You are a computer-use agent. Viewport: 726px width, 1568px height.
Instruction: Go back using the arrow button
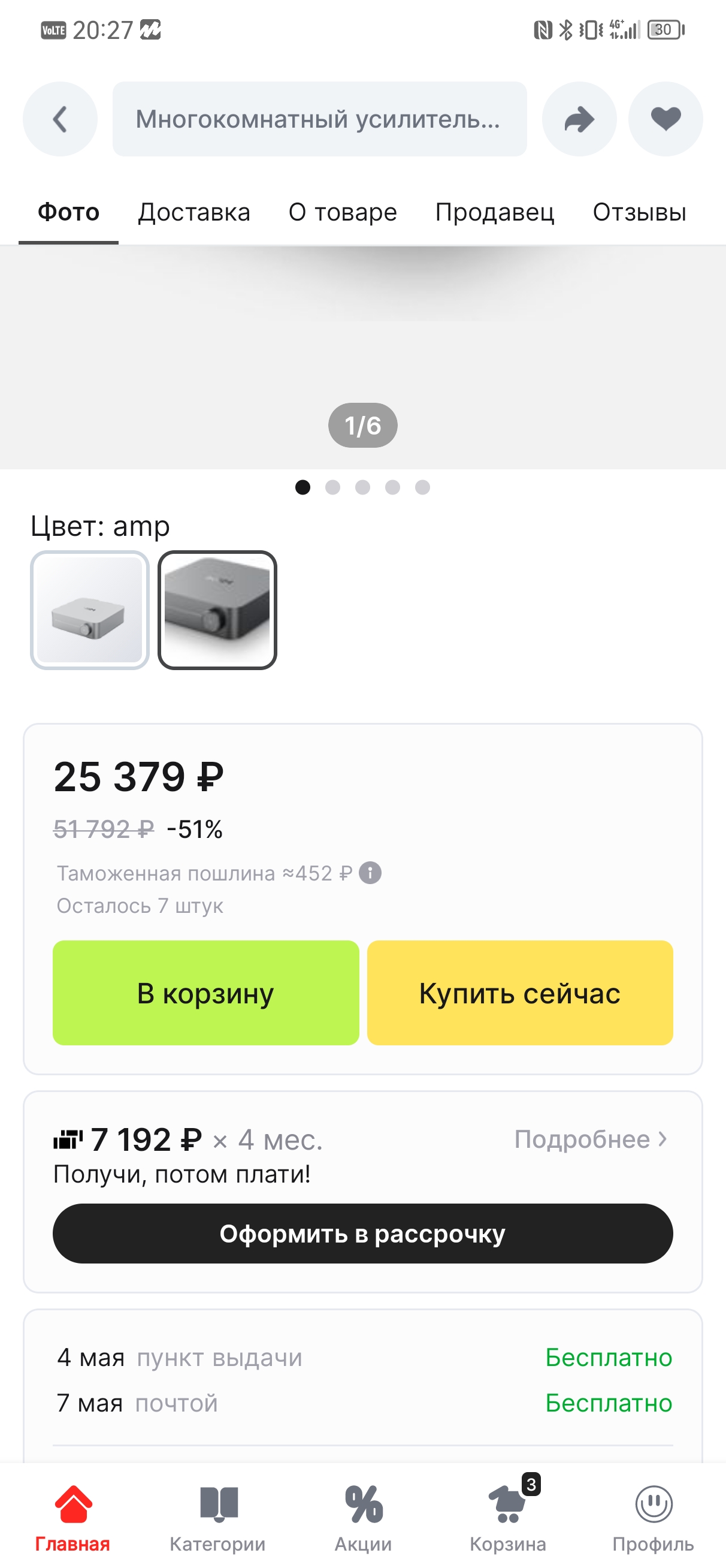(60, 119)
